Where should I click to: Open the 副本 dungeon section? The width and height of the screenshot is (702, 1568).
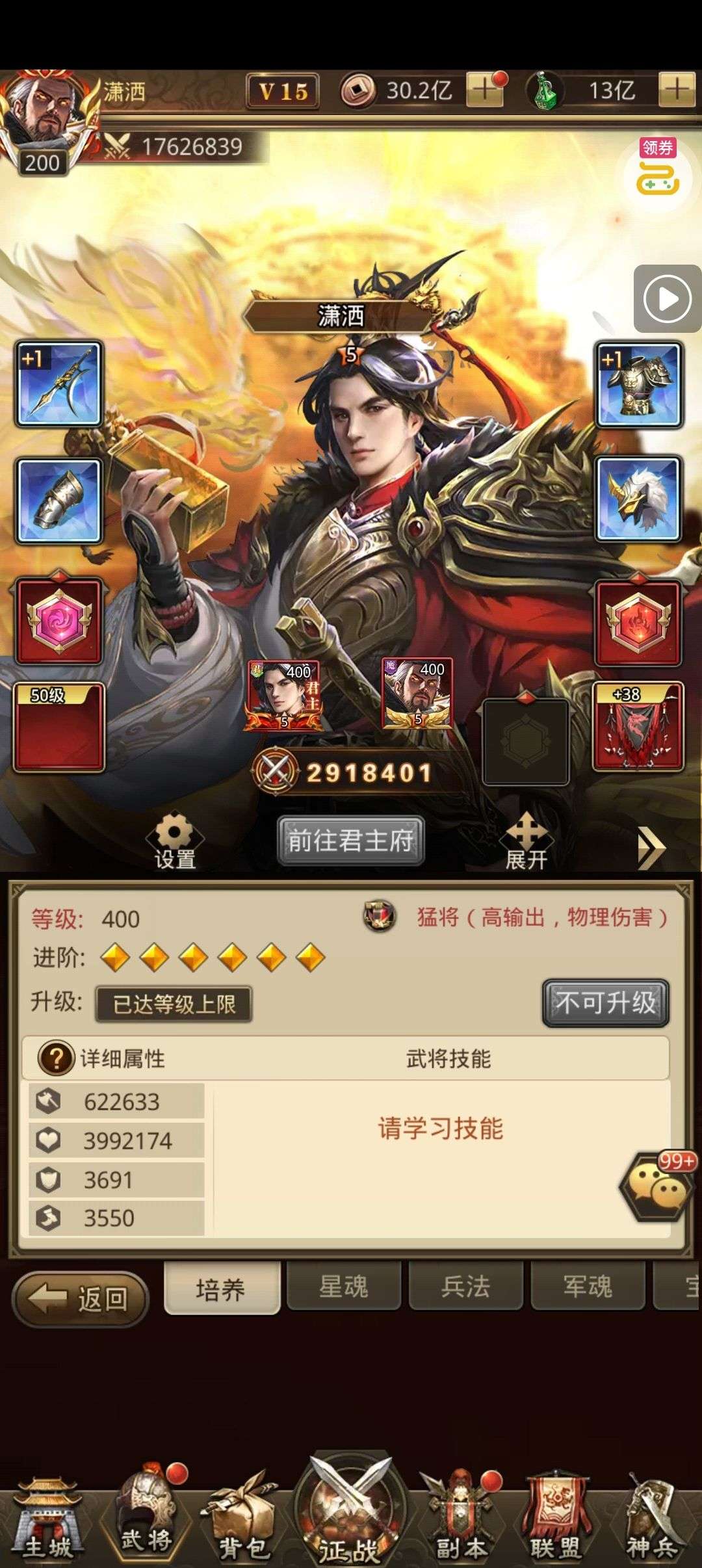point(461,1521)
